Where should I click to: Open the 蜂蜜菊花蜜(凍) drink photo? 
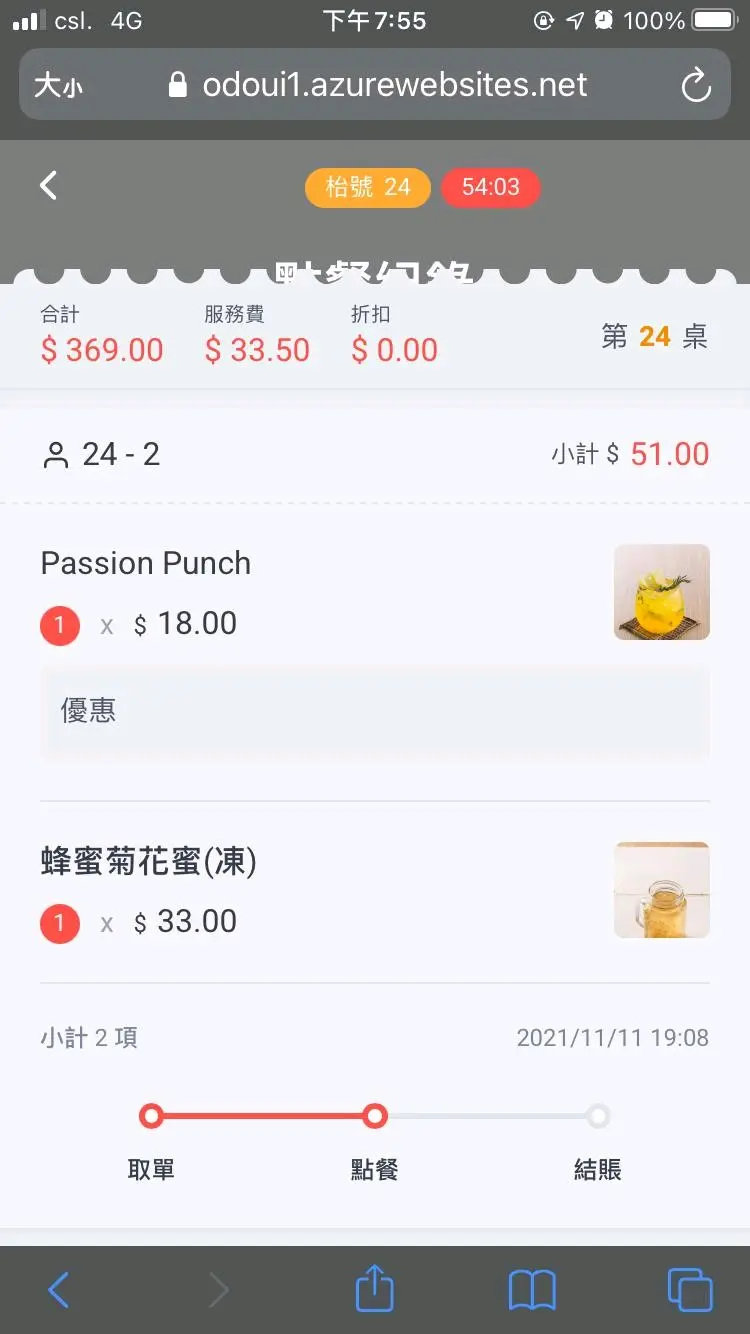point(661,890)
